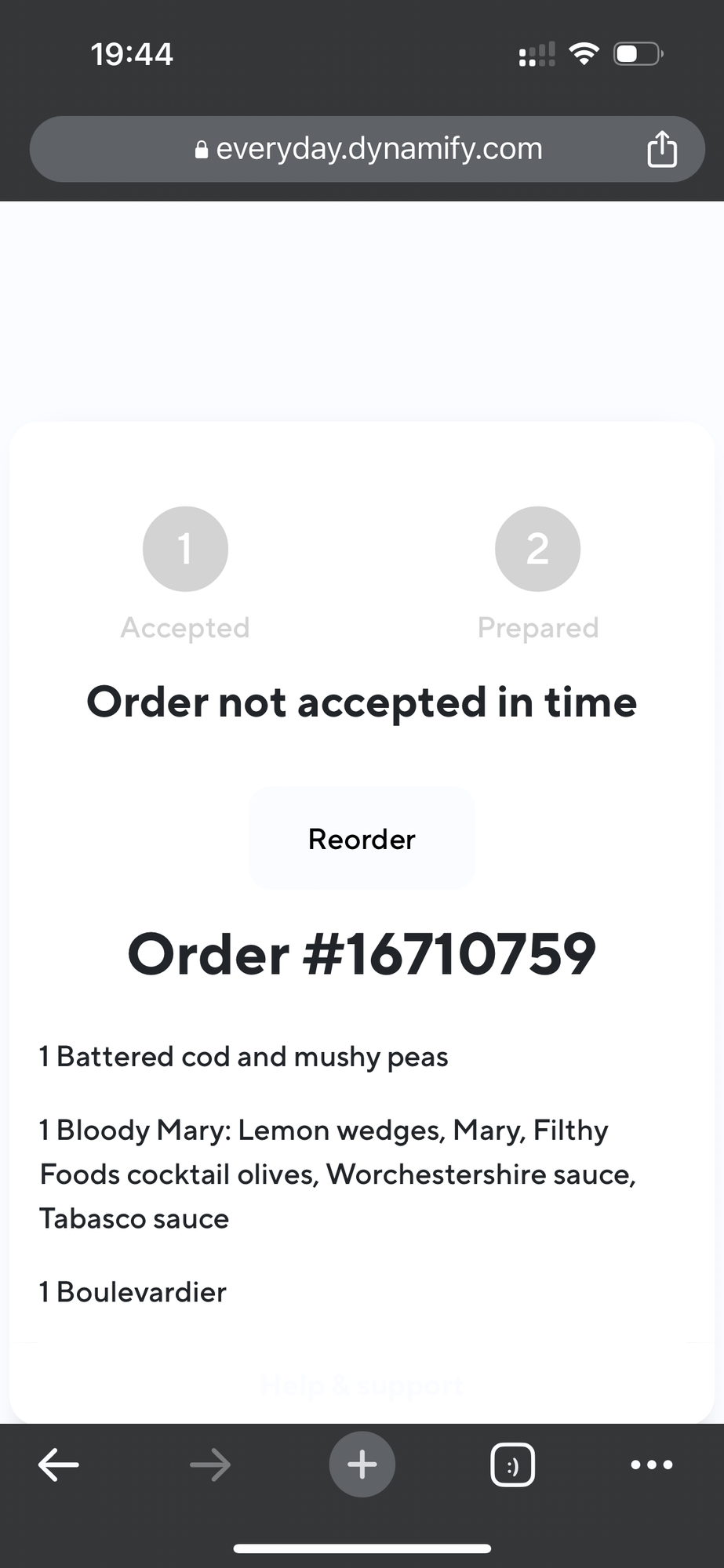
Task: Open the browser's three-dot menu
Action: pos(652,1465)
